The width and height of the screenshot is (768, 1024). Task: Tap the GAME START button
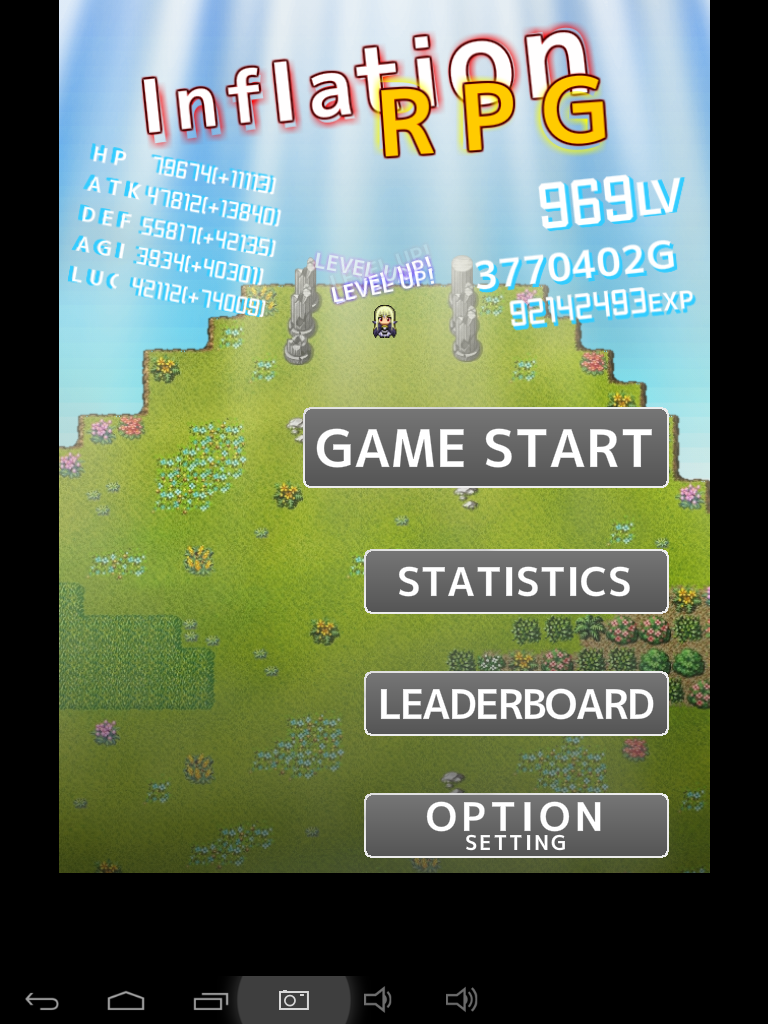(x=486, y=448)
